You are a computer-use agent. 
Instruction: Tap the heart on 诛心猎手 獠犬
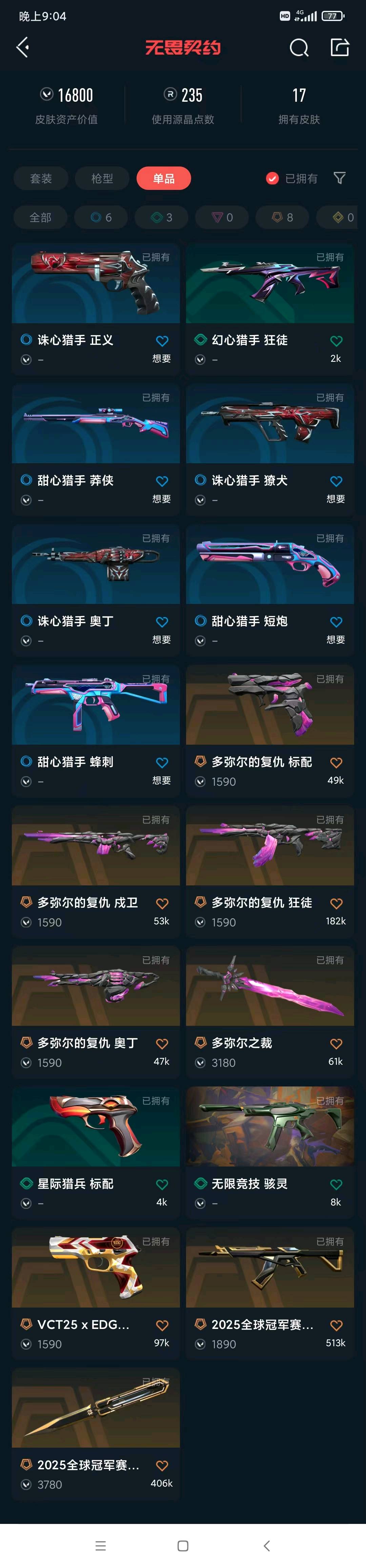coord(336,482)
